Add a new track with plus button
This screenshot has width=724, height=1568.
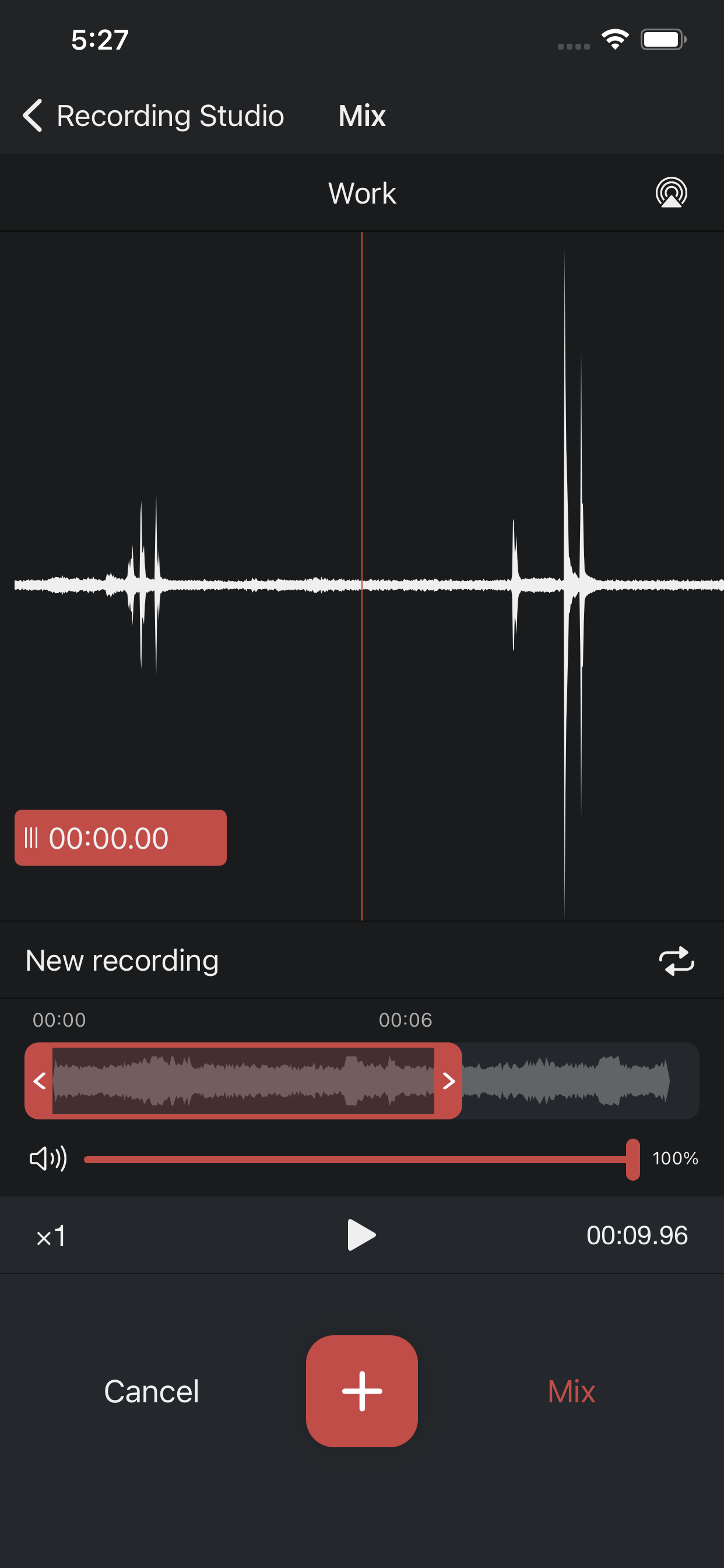362,1391
